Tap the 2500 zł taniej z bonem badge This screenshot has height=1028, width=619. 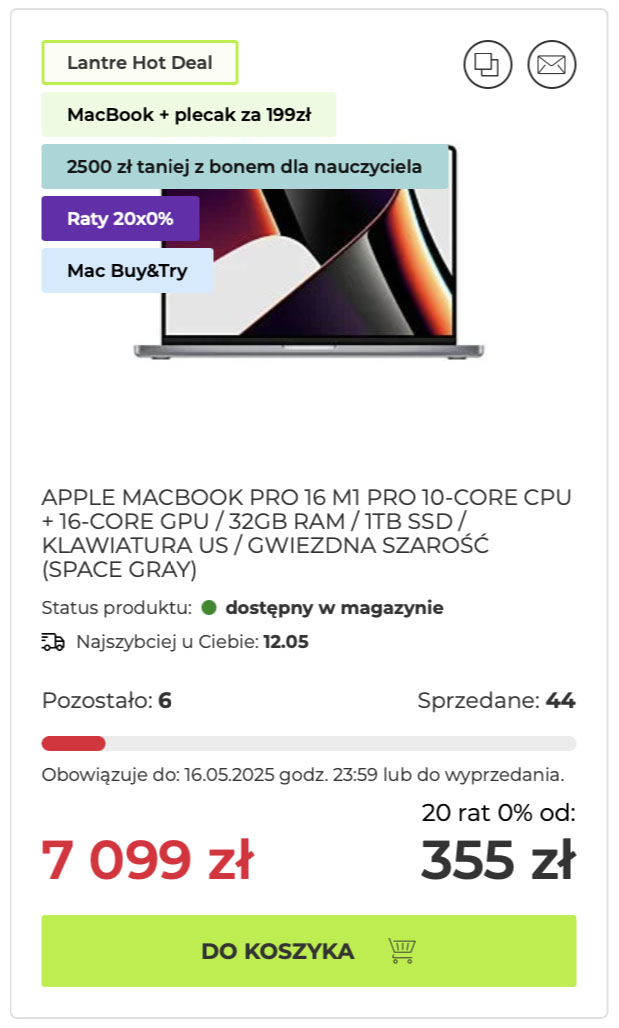(x=244, y=166)
